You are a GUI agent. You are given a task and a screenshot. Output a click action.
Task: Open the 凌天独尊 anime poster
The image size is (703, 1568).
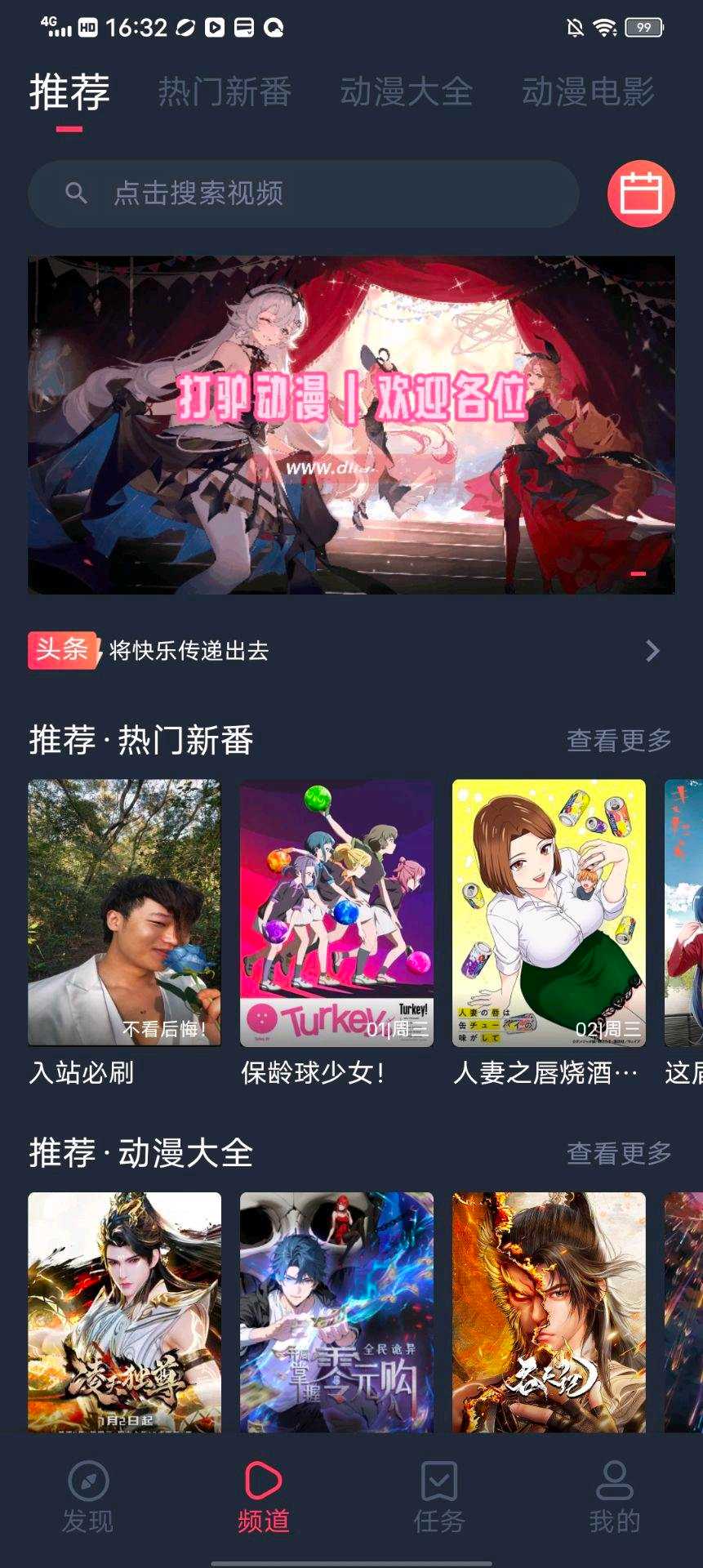point(124,1312)
